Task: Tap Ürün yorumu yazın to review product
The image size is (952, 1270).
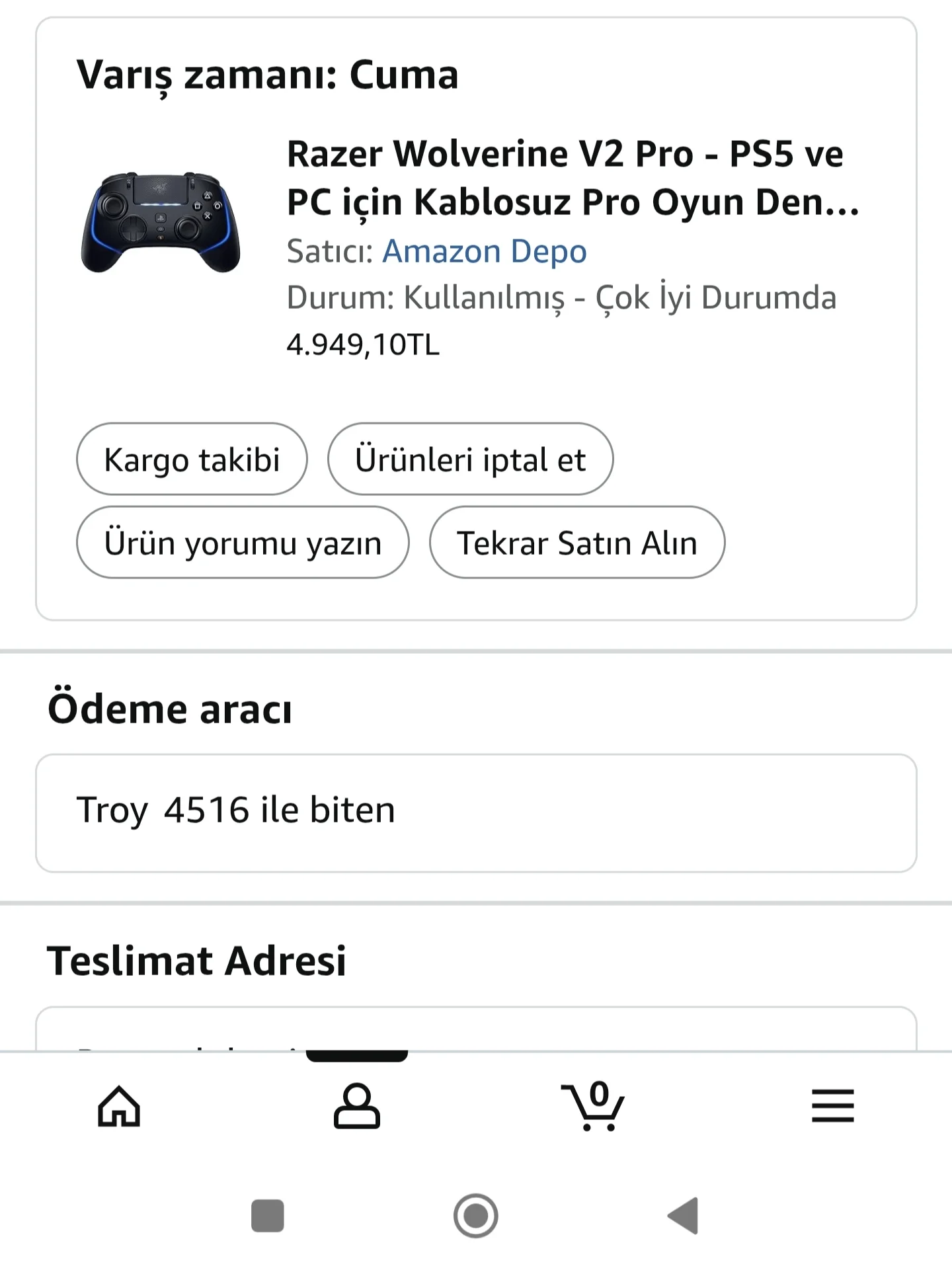Action: point(243,543)
